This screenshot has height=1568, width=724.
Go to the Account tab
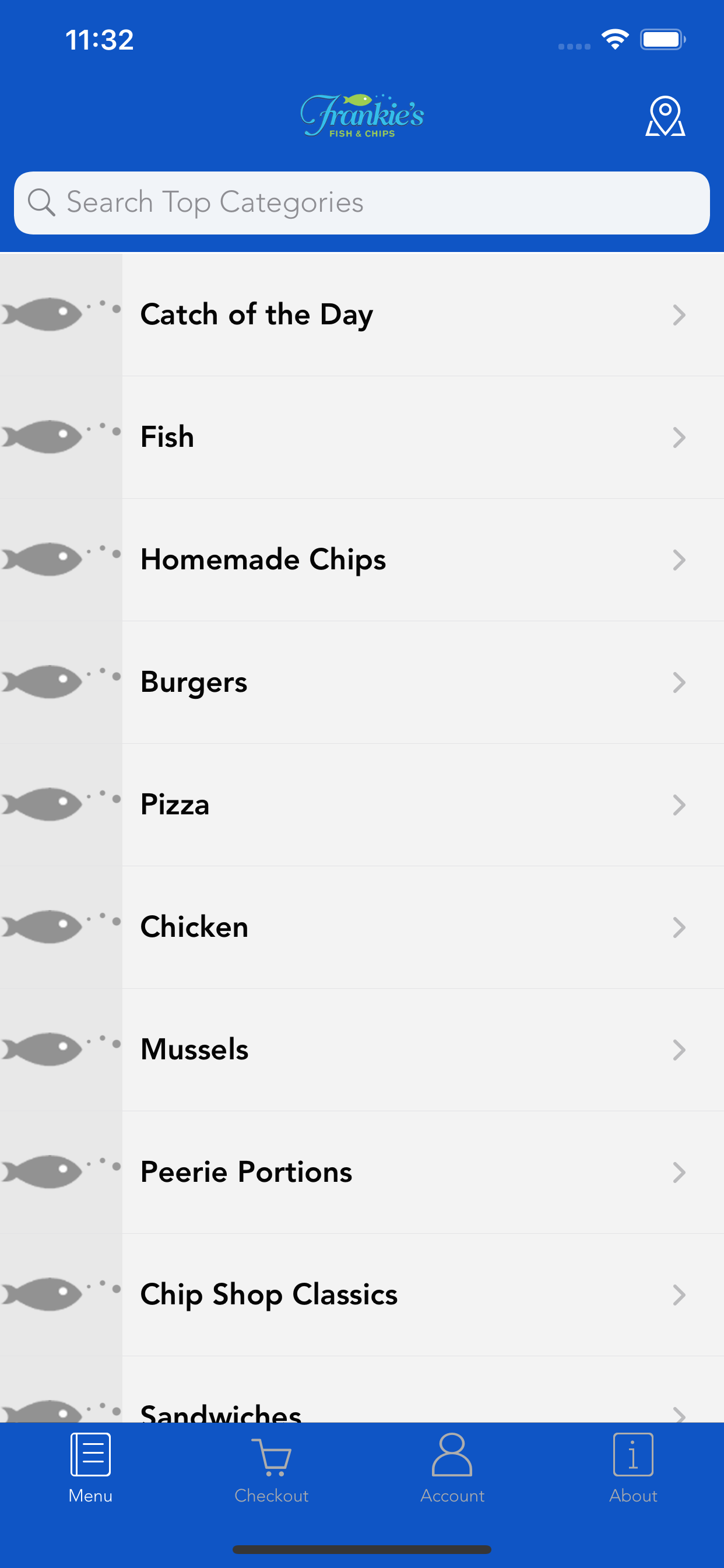[x=452, y=1468]
